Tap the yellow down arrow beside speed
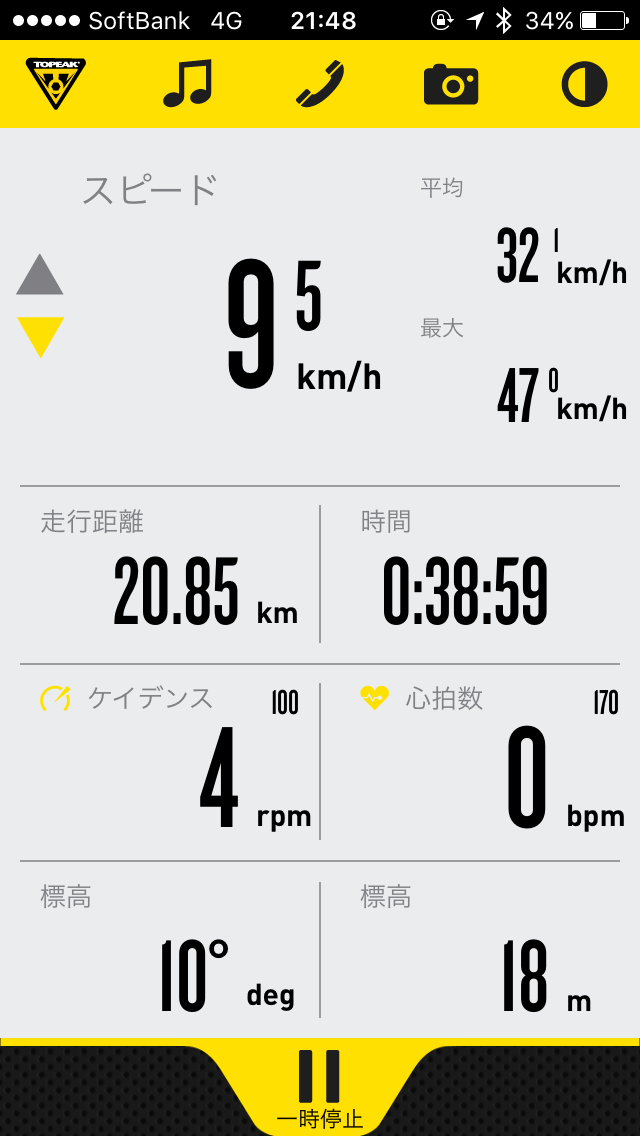 pos(40,336)
